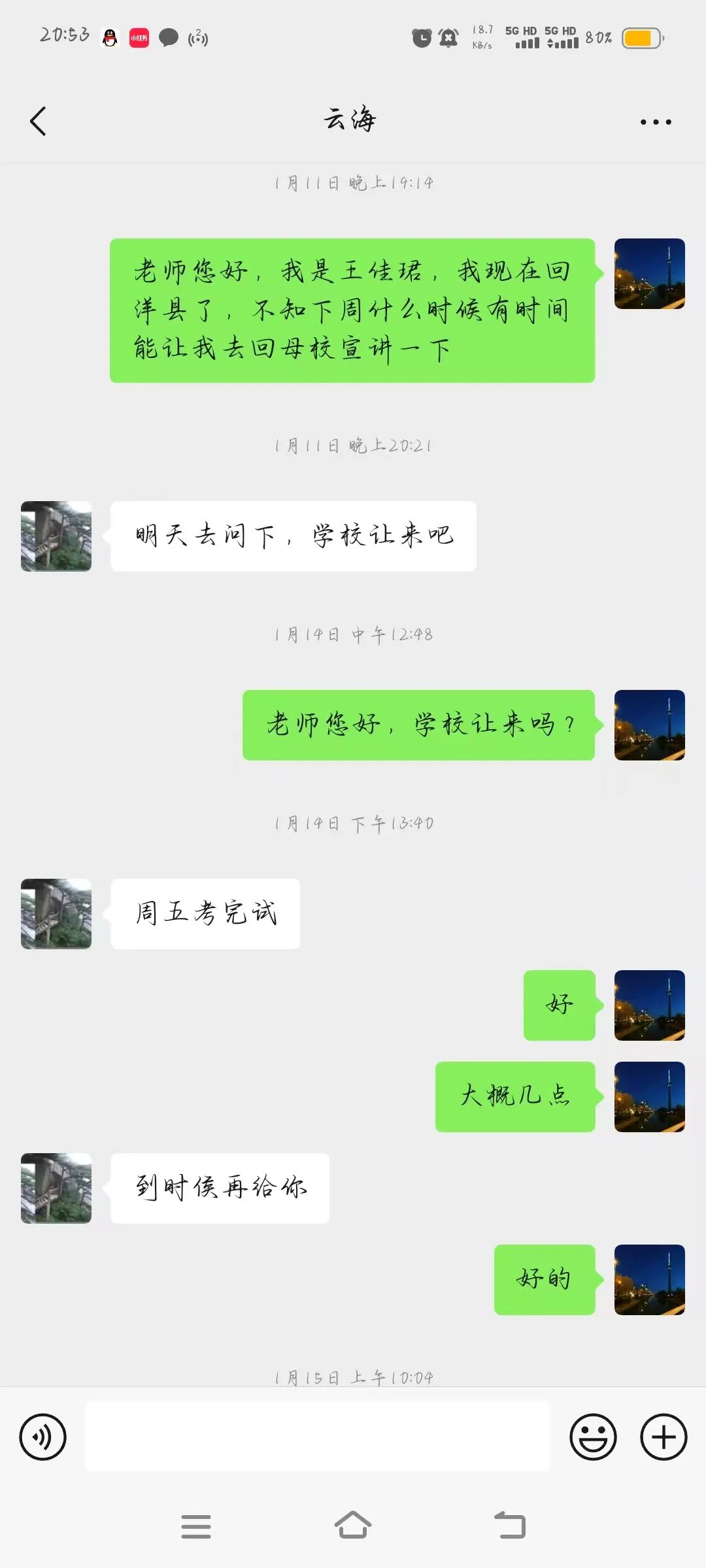Tap my avatar beside 大概几点 message

649,1096
